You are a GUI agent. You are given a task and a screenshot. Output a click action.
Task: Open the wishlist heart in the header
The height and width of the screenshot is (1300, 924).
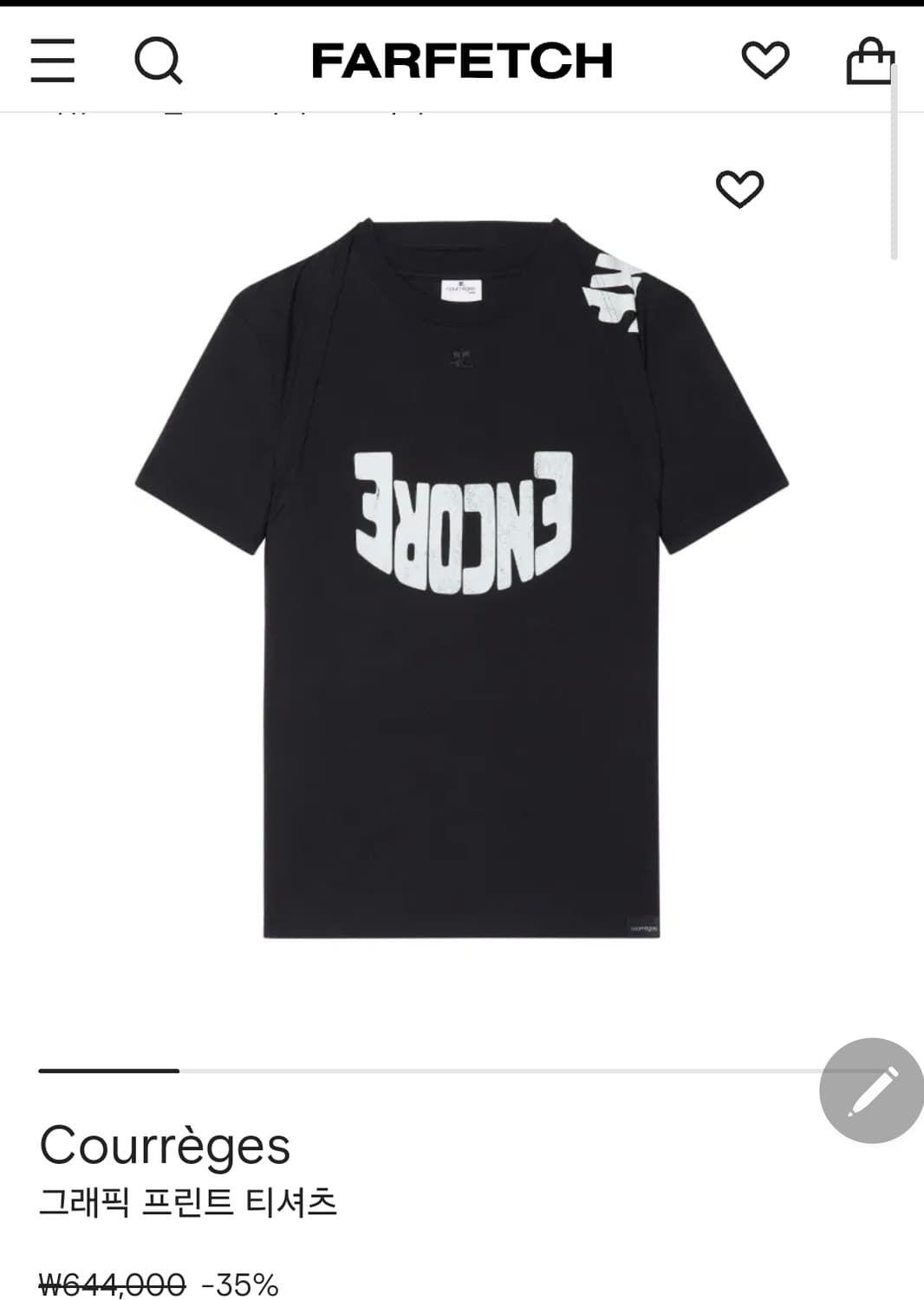(x=765, y=61)
